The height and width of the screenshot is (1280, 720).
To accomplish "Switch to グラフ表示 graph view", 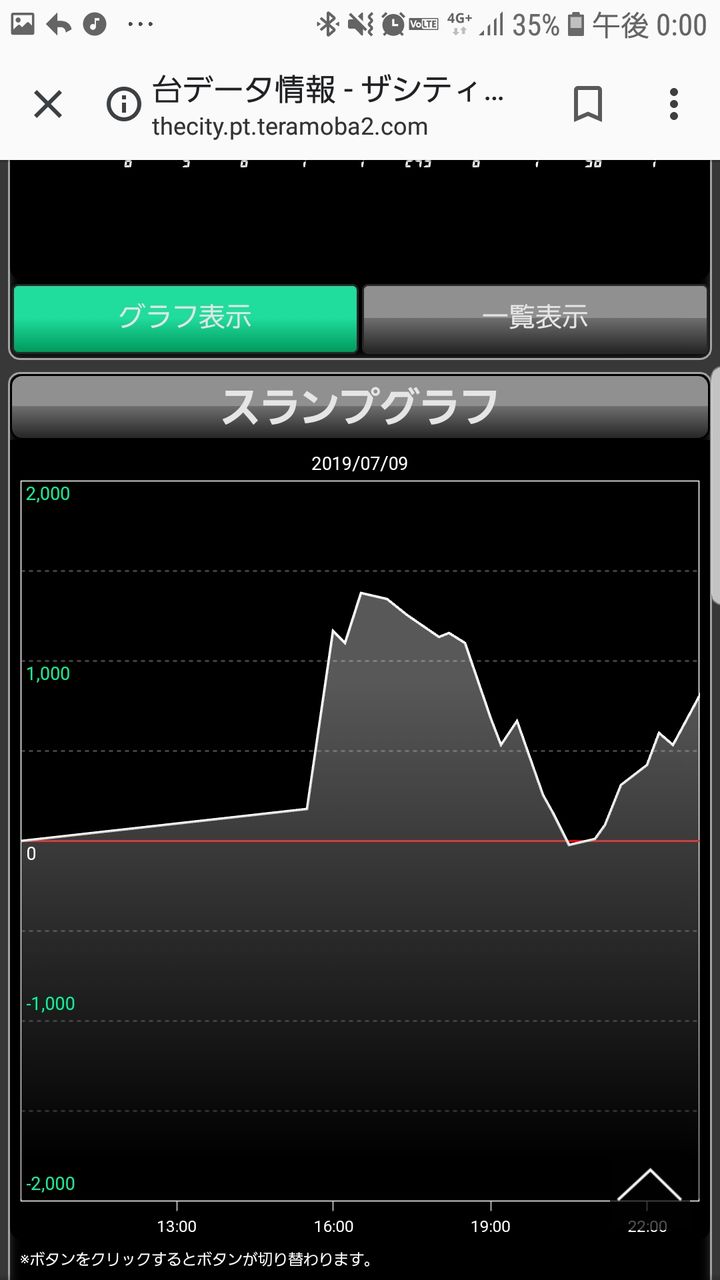I will [185, 318].
